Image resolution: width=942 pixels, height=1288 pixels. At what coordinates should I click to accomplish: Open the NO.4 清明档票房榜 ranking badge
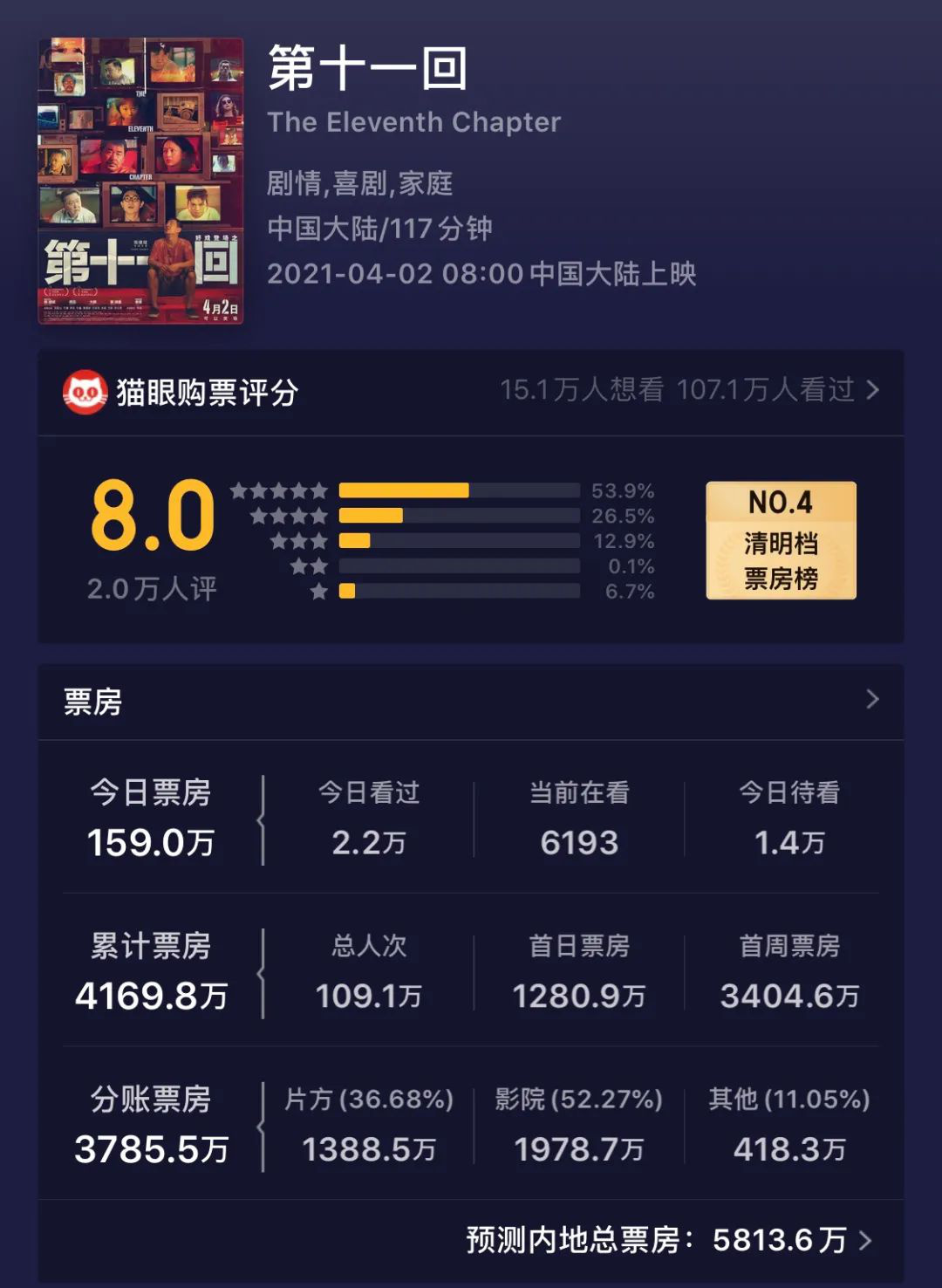(x=781, y=540)
